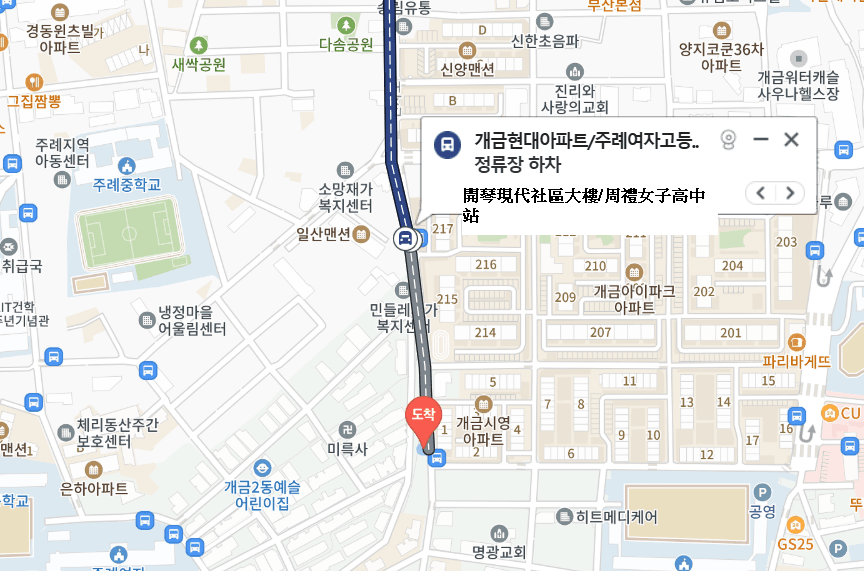Open street view for this bus stop
864x571 pixels.
[729, 140]
